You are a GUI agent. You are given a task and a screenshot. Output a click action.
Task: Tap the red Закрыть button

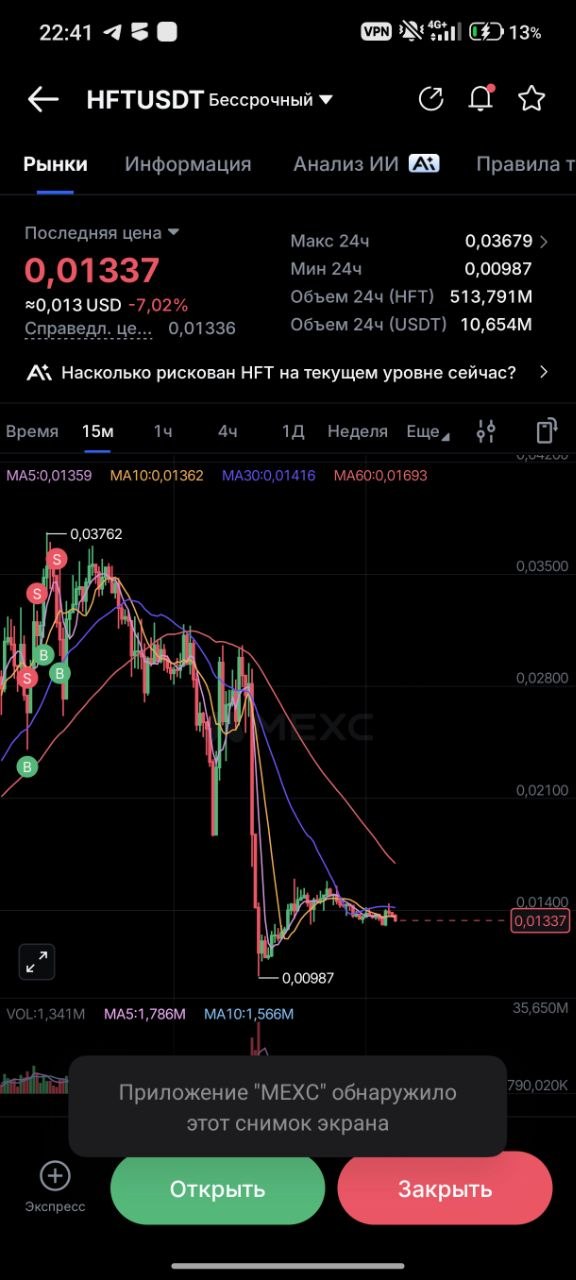[x=445, y=1189]
